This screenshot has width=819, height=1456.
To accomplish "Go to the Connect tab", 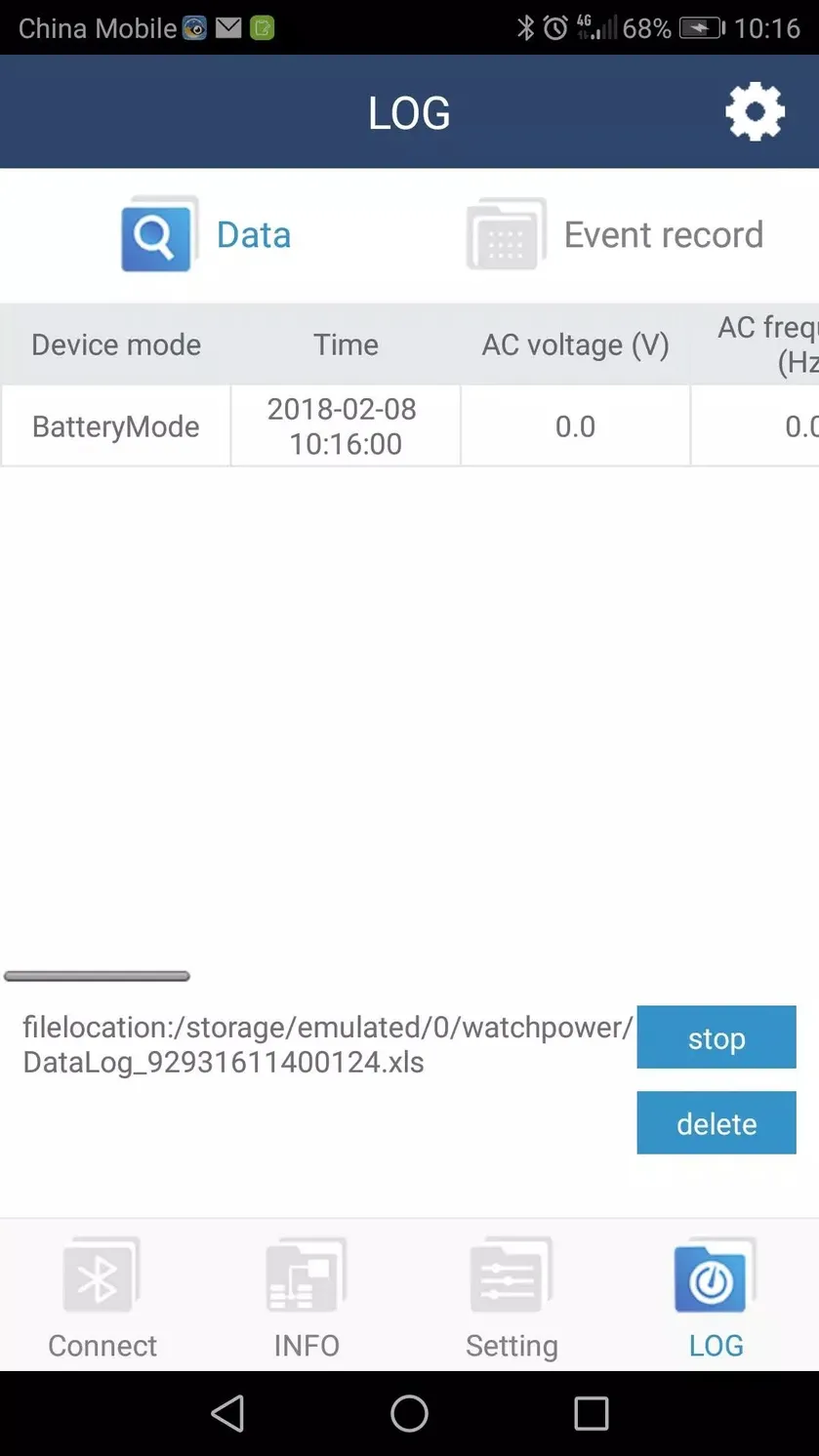I will pos(102,1298).
